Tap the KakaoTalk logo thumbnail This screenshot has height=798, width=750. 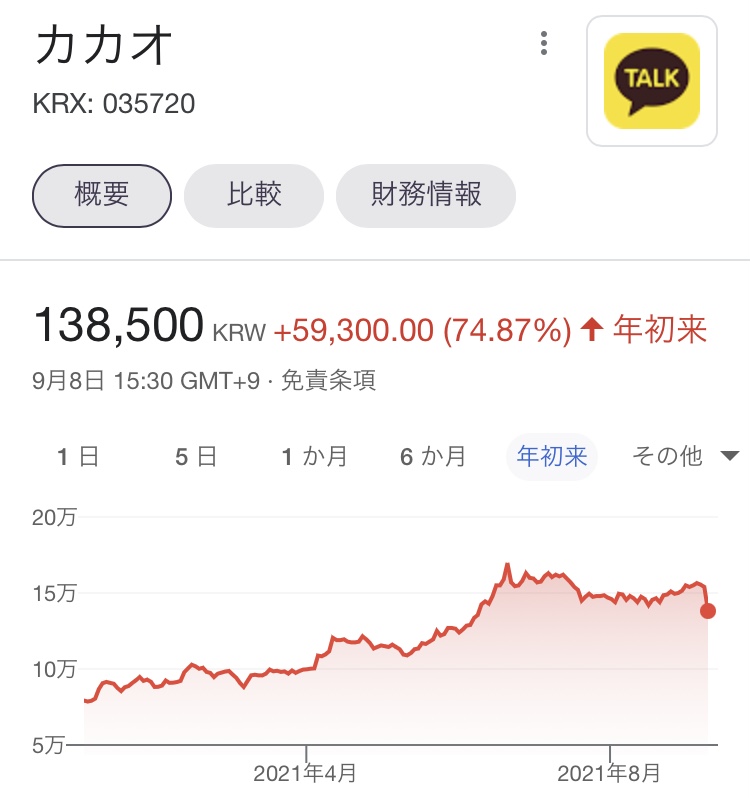click(652, 81)
